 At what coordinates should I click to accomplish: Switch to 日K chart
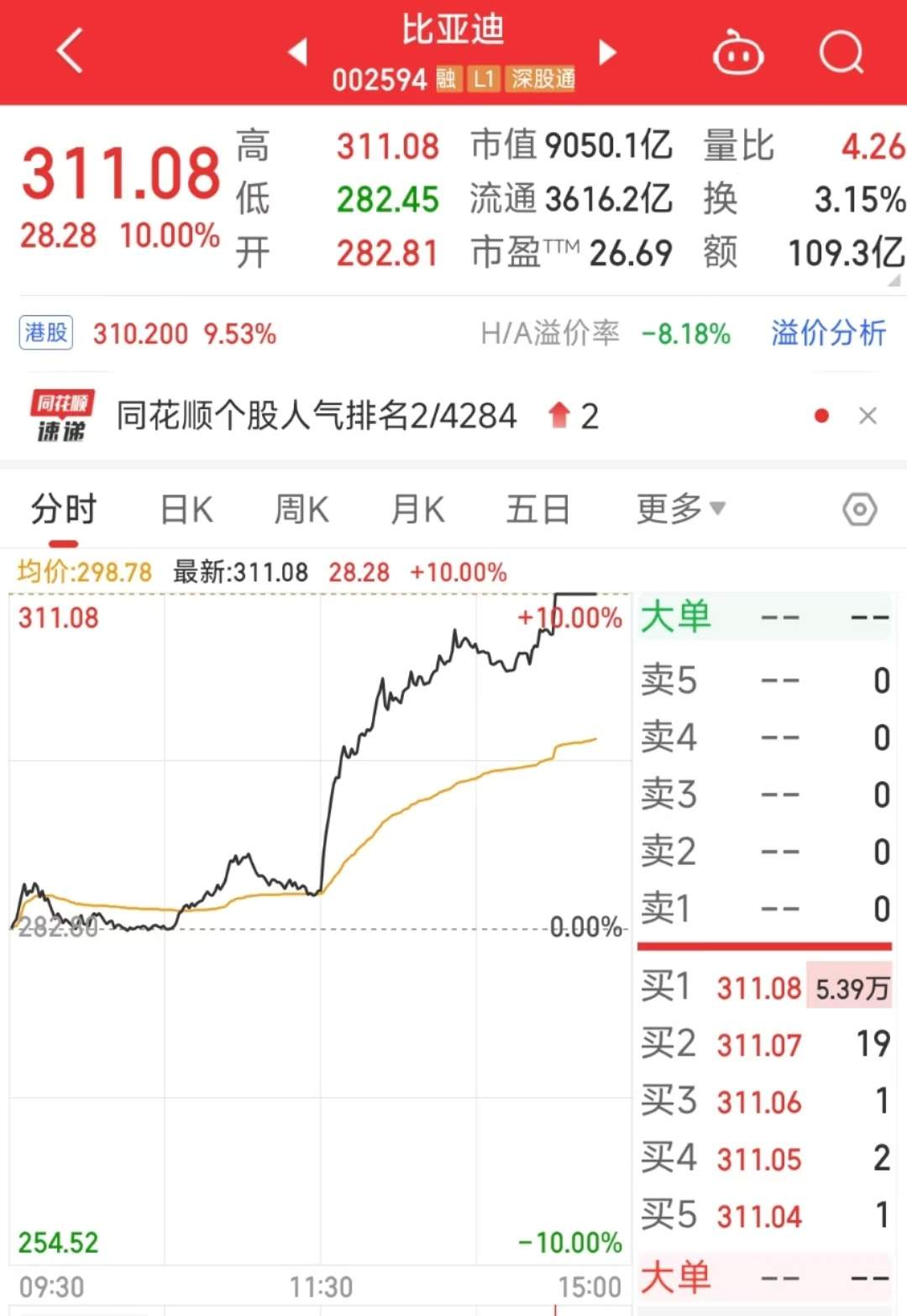click(186, 510)
